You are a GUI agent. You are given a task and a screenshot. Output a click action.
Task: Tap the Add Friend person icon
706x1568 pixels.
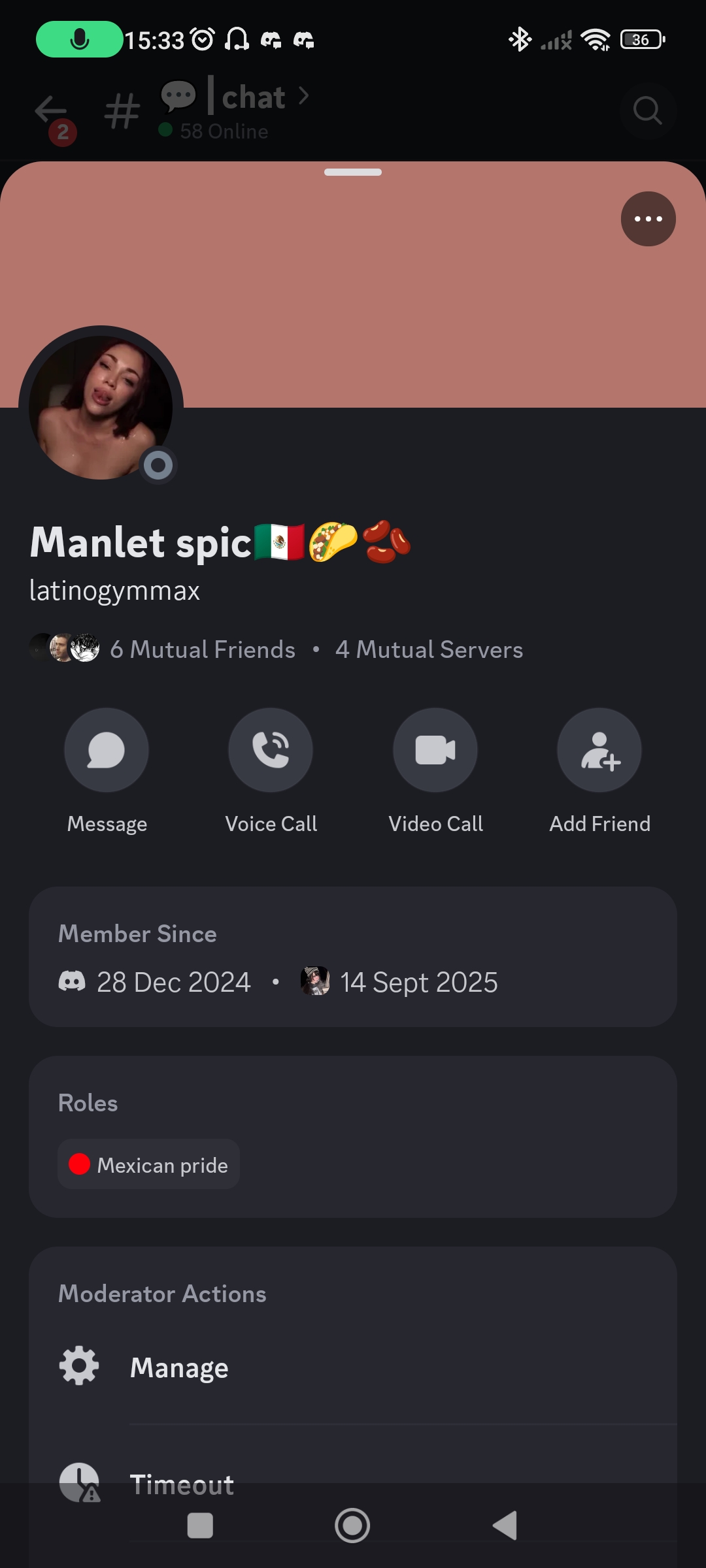[x=599, y=750]
